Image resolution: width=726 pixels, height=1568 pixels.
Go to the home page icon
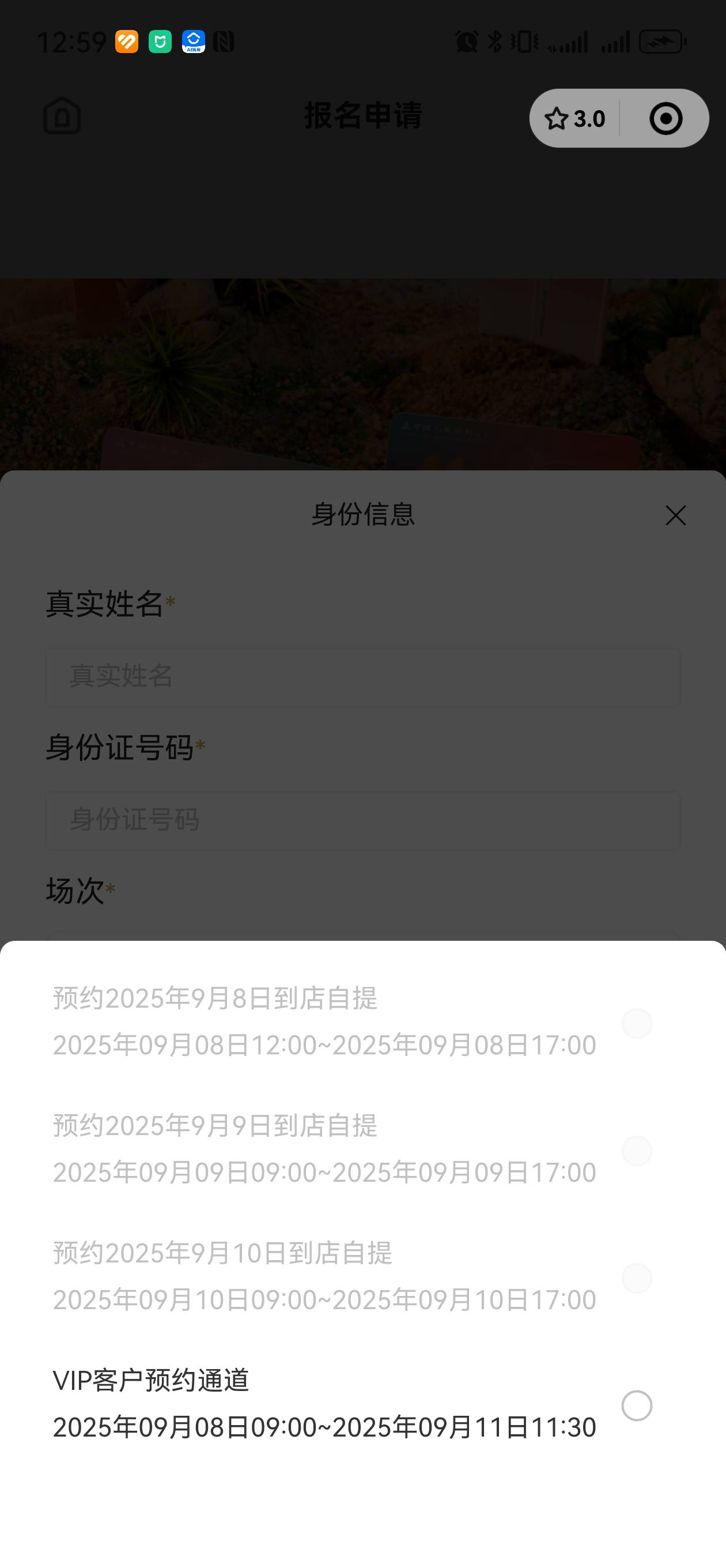(62, 115)
